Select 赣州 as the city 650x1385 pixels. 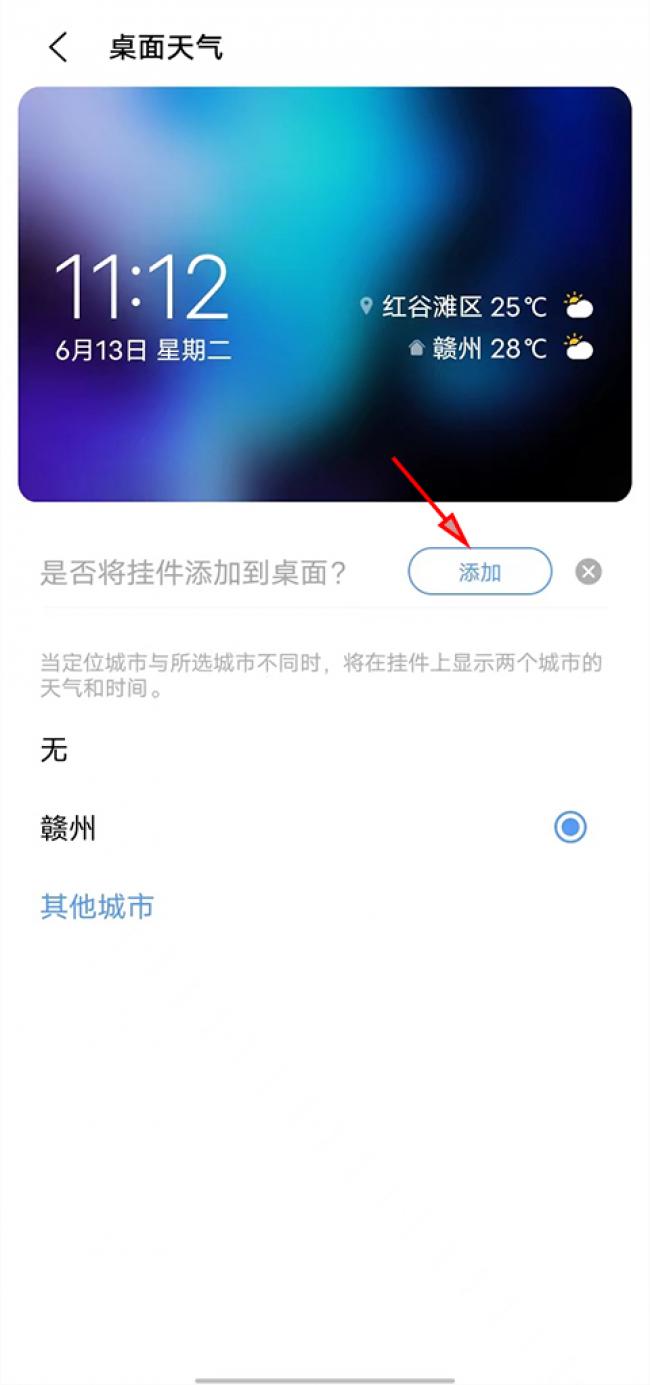click(570, 828)
